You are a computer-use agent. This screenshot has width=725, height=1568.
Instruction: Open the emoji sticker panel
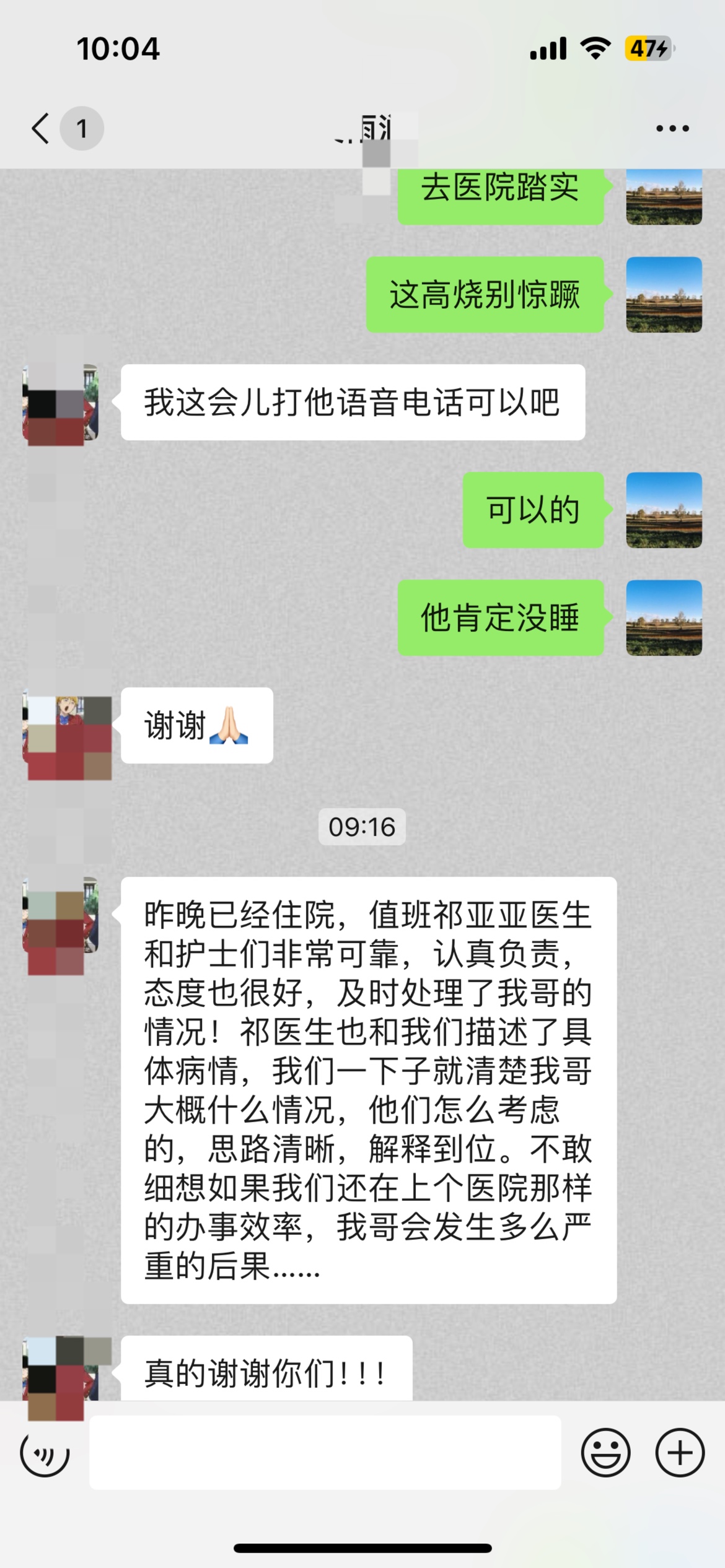tap(605, 1453)
